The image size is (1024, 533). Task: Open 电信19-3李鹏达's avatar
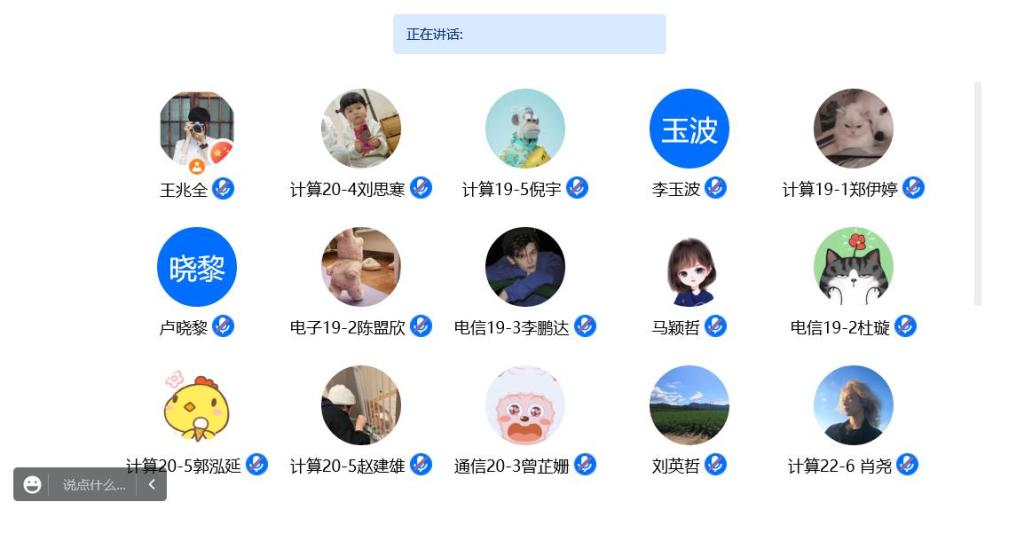coord(525,266)
